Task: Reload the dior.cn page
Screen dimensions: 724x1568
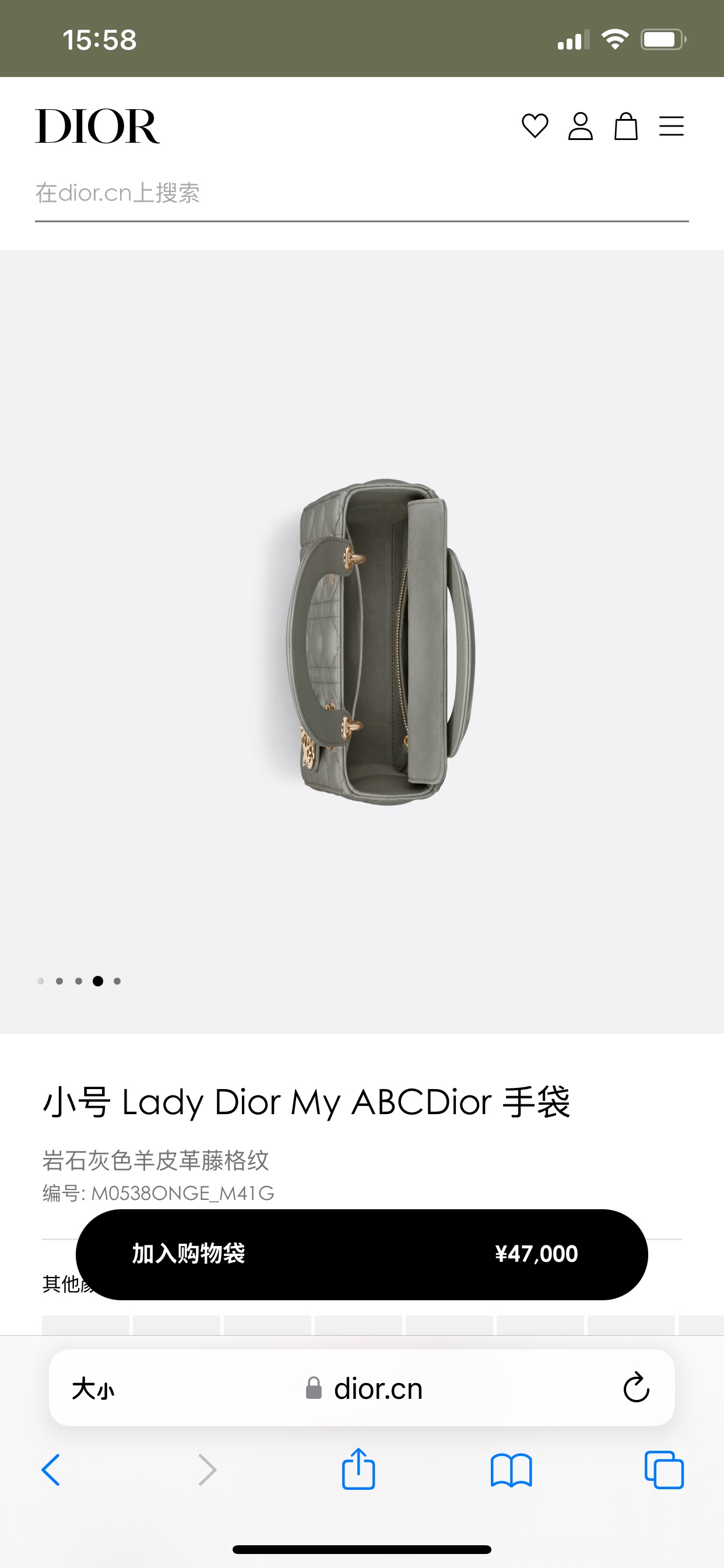Action: pyautogui.click(x=636, y=1388)
